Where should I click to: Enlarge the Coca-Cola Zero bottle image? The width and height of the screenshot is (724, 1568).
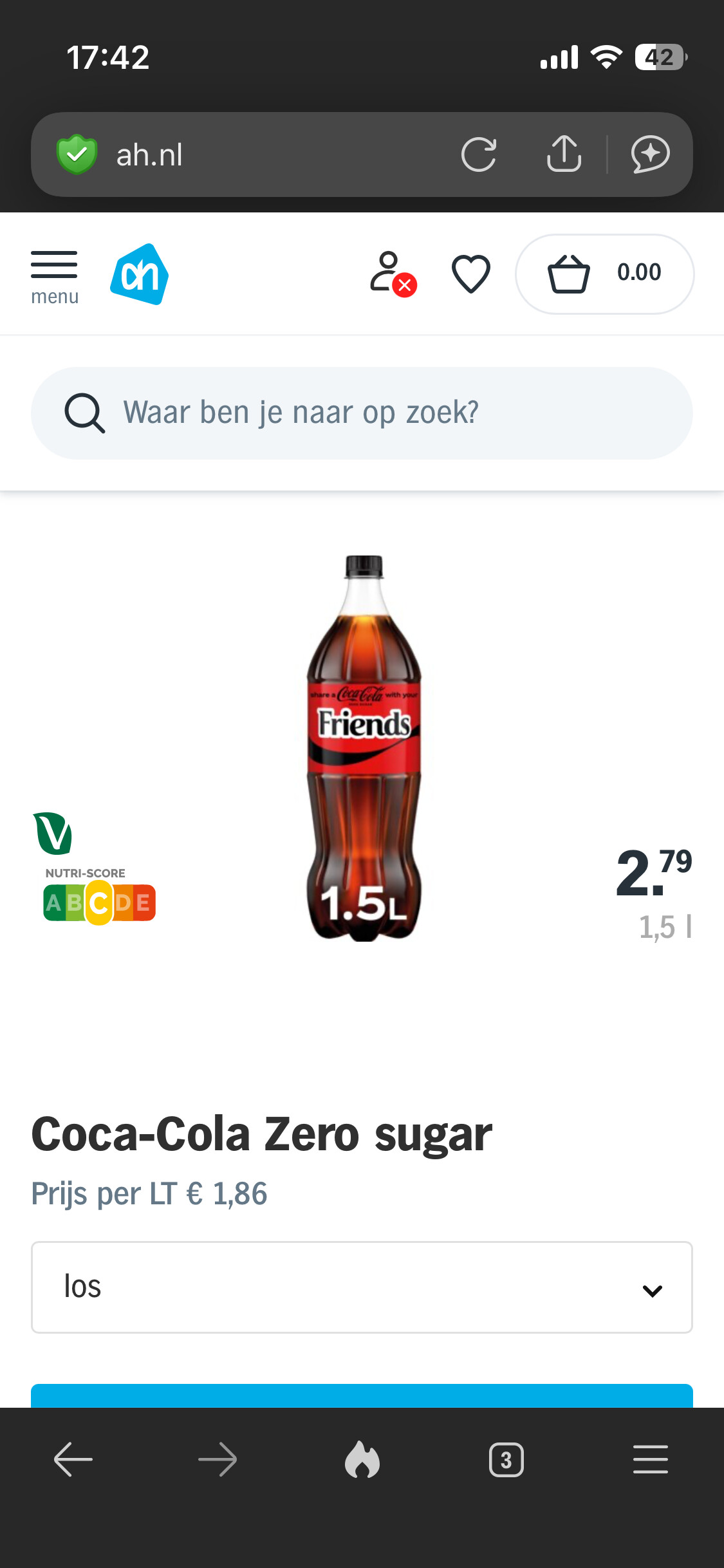(364, 747)
